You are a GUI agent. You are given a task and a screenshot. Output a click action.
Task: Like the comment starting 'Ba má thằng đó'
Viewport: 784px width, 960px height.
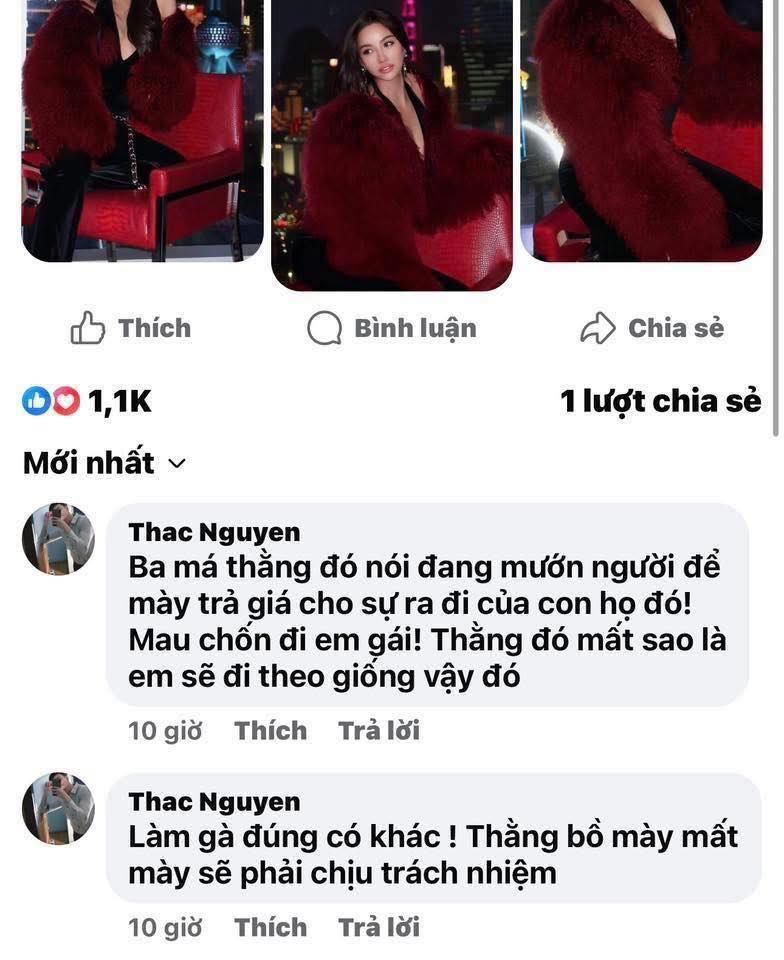click(270, 731)
